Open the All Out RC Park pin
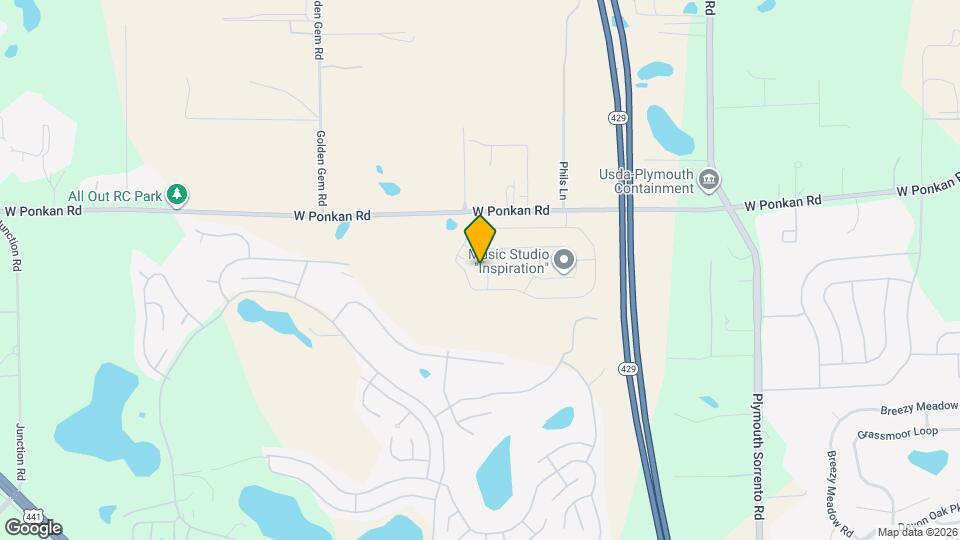960x540 pixels. 177,194
